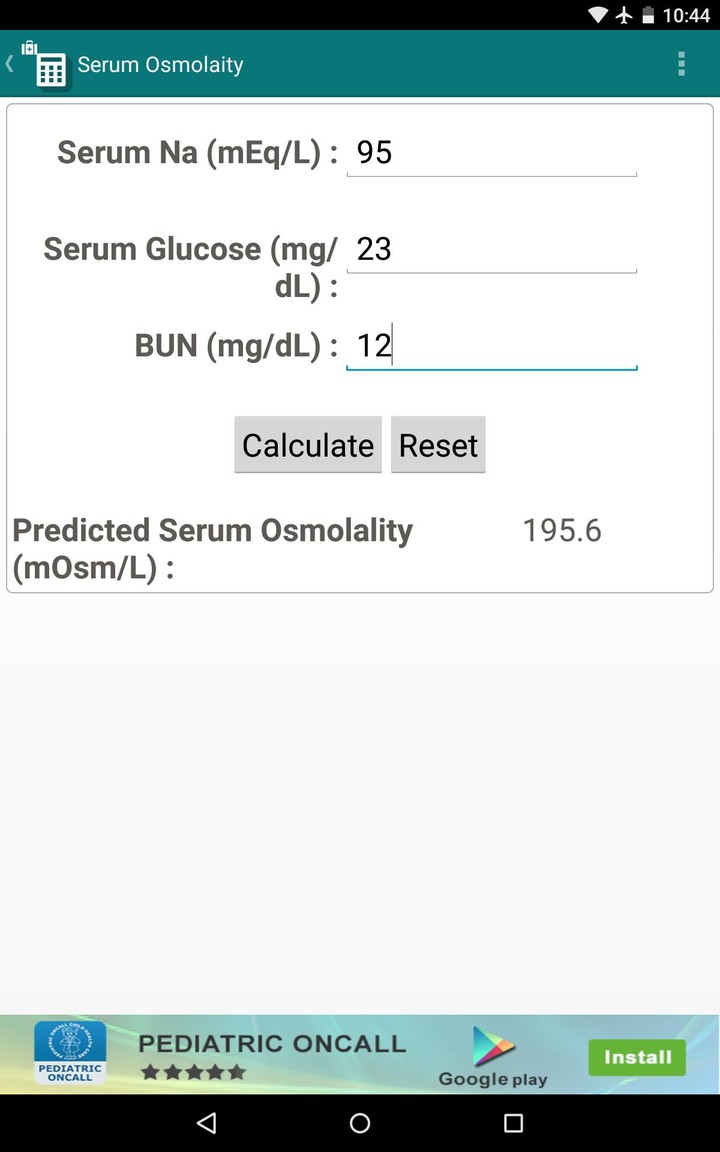
Task: Tap the Android back navigation triangle
Action: pos(206,1122)
